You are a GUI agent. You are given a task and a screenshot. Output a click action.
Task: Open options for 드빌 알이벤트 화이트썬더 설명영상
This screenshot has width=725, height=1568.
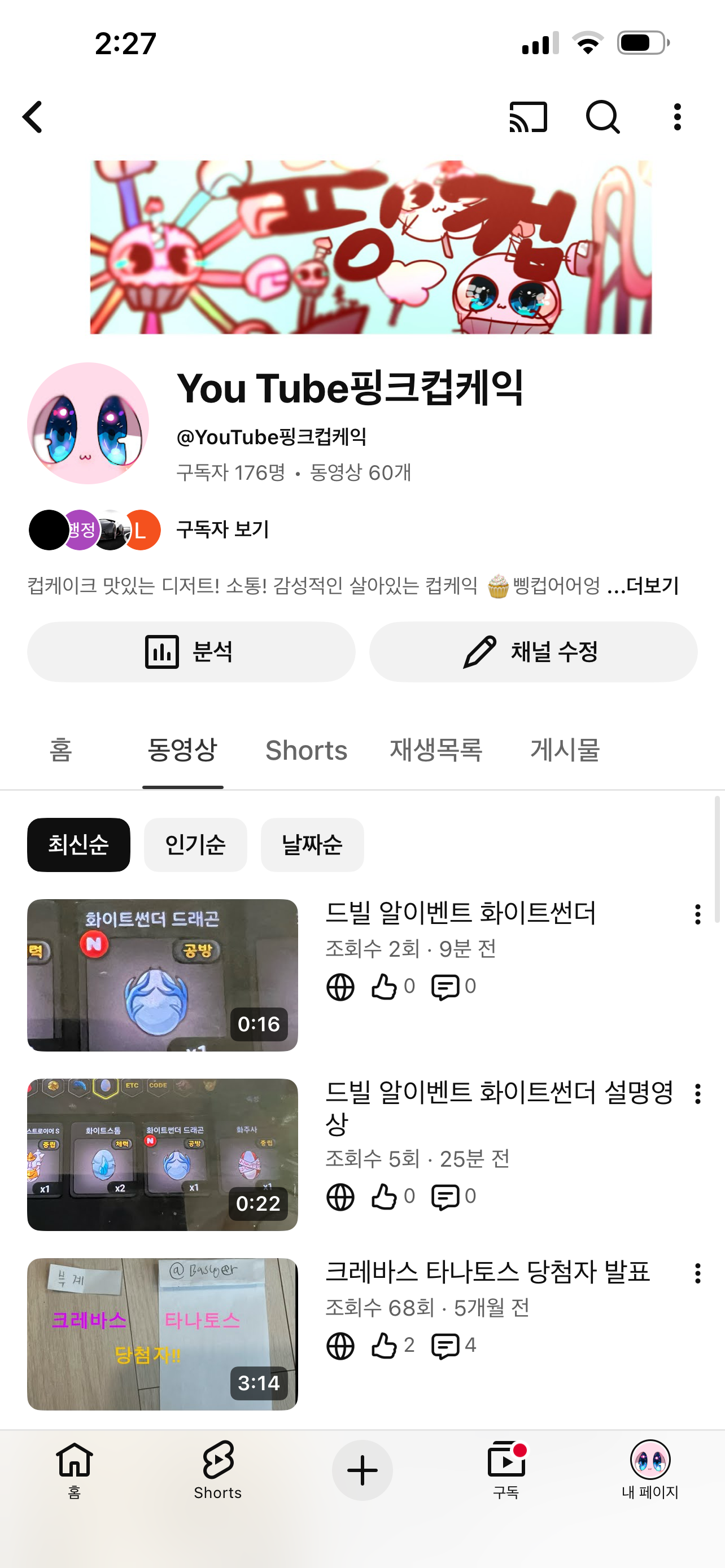[697, 1094]
